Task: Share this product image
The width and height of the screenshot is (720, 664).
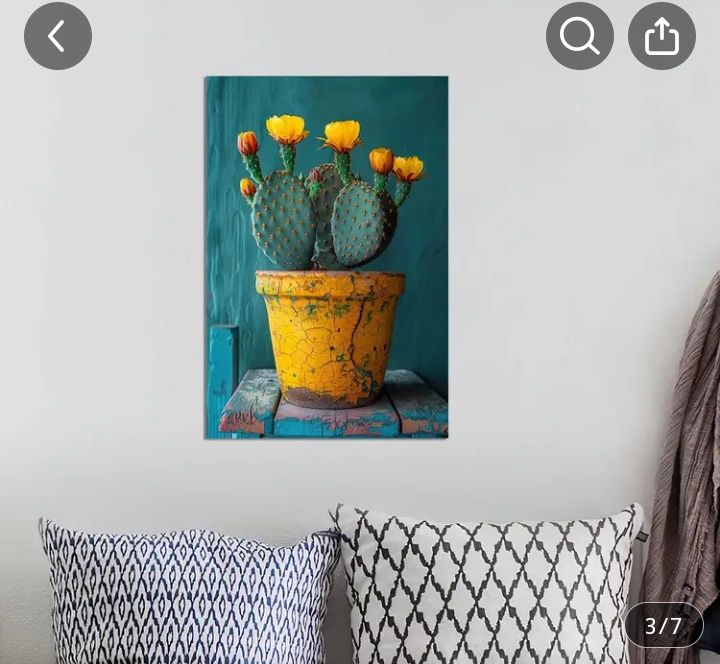Action: (661, 37)
